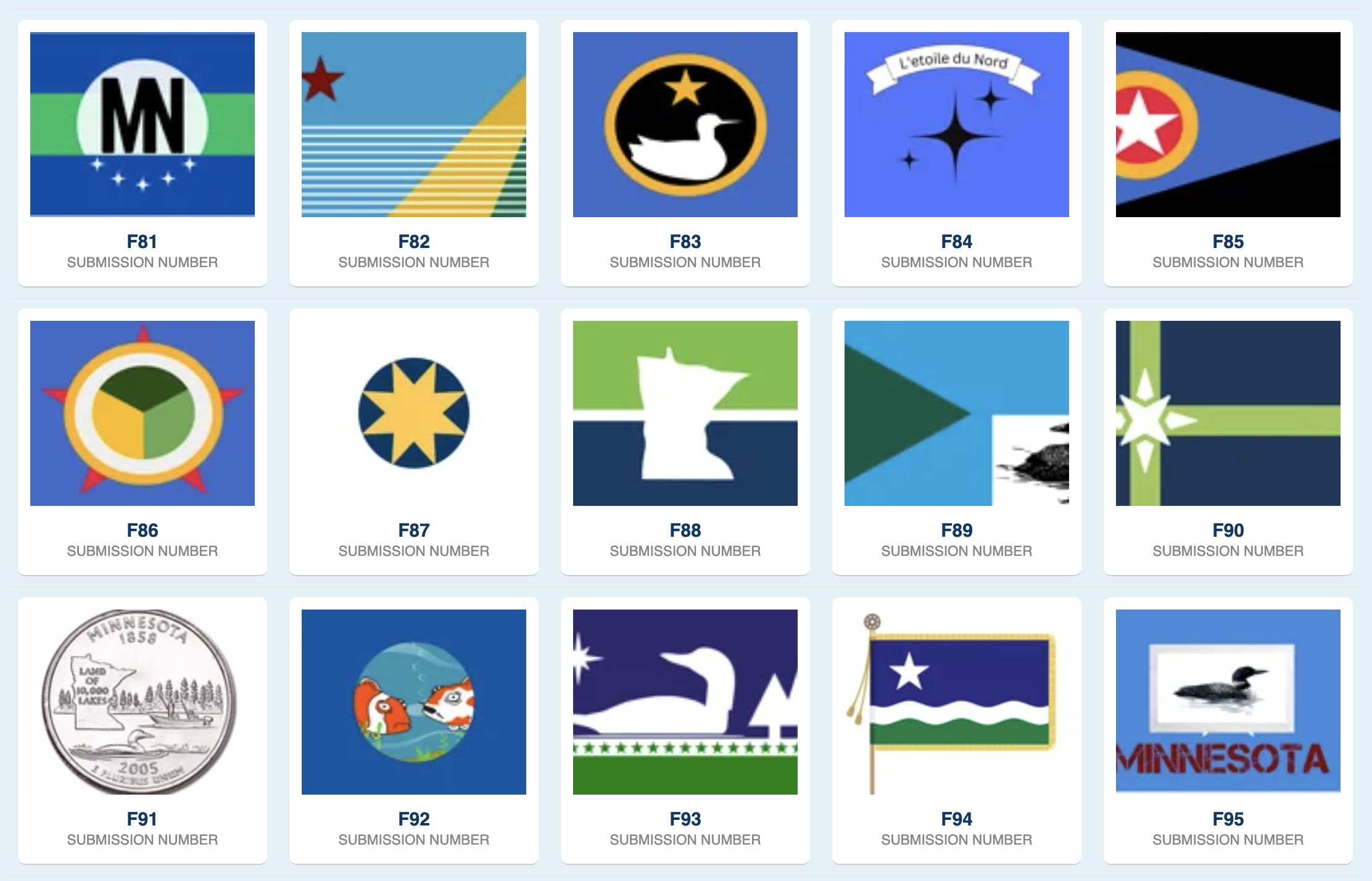Viewport: 1372px width, 881px height.
Task: Open the F90 green cross flag
Action: coord(1228,413)
